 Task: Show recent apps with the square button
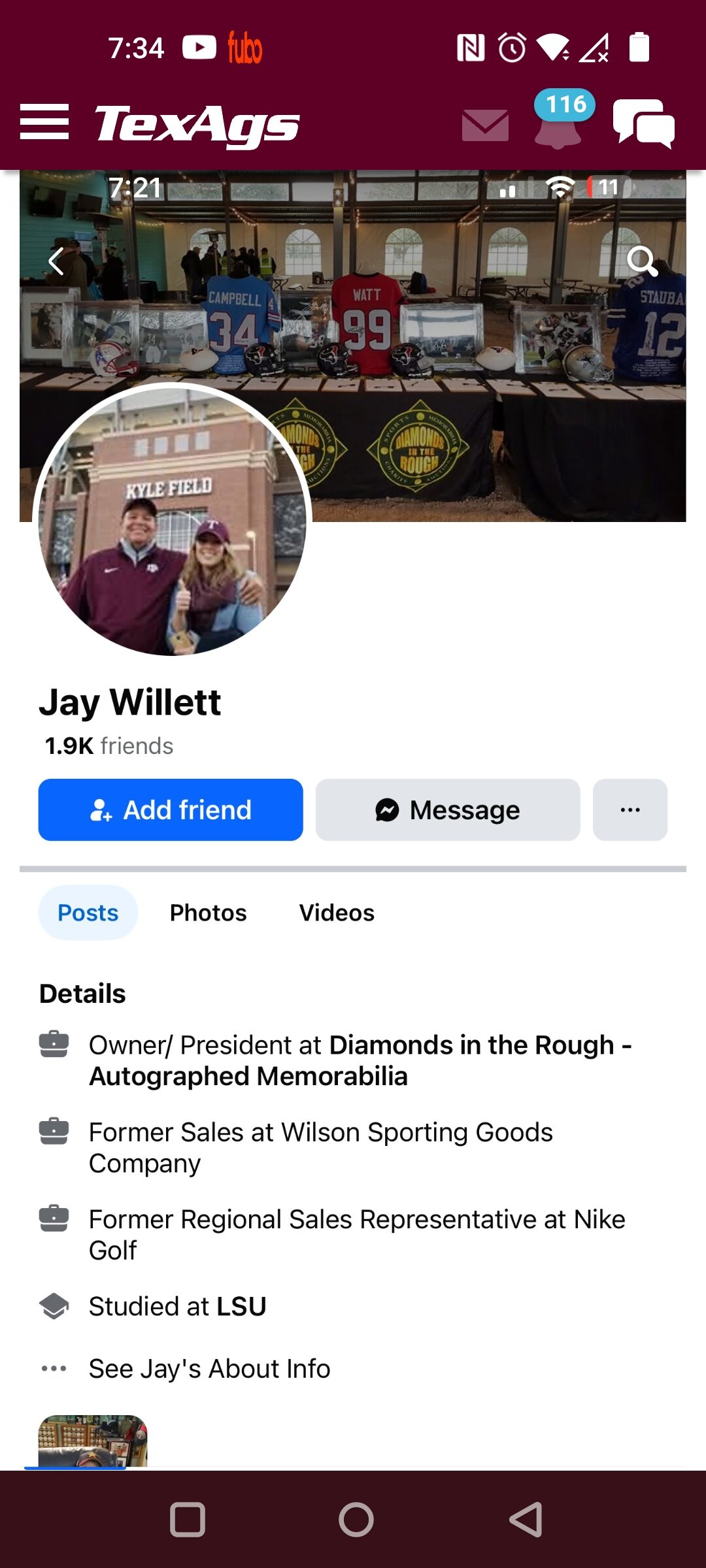pyautogui.click(x=188, y=1519)
